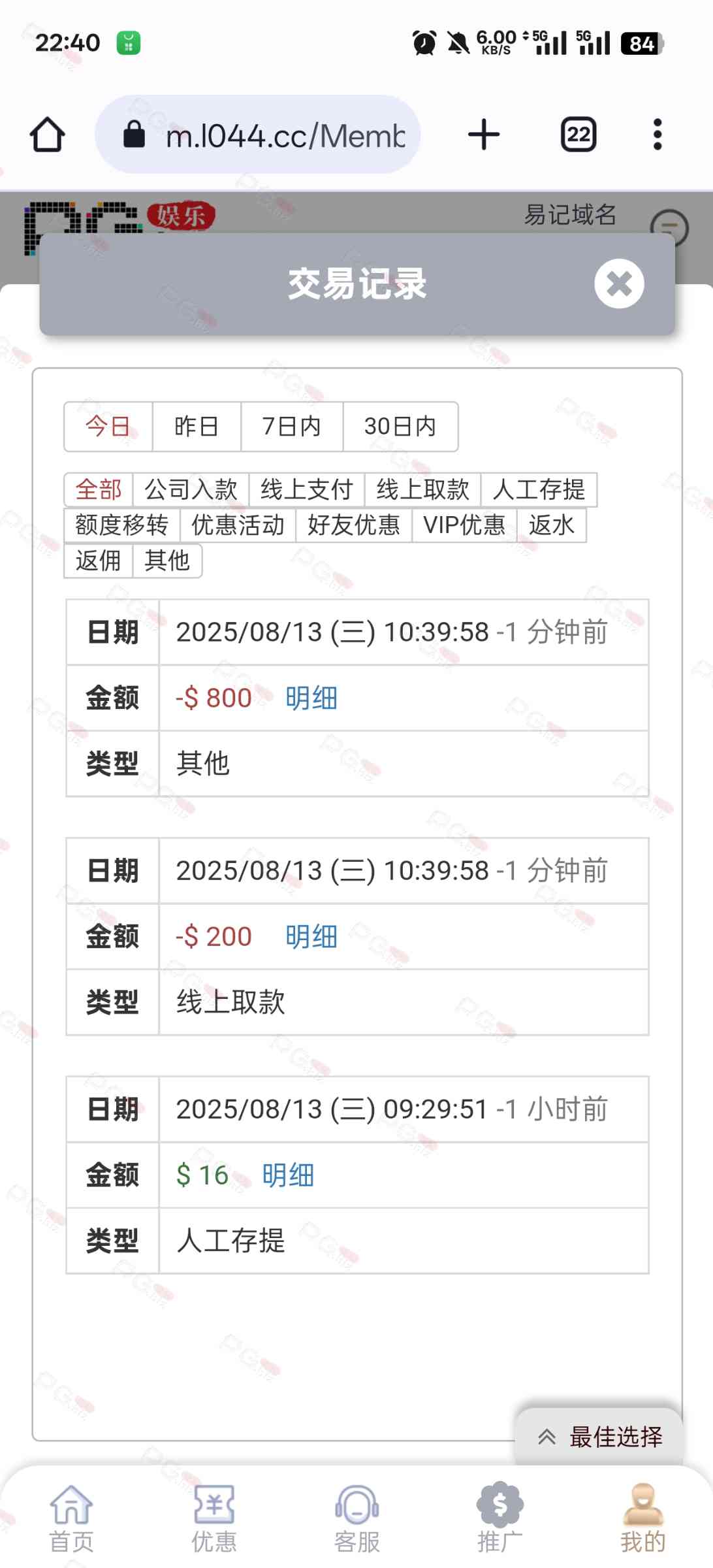Select the 昨日 date filter
Screen dimensions: 713x1568
pos(196,427)
